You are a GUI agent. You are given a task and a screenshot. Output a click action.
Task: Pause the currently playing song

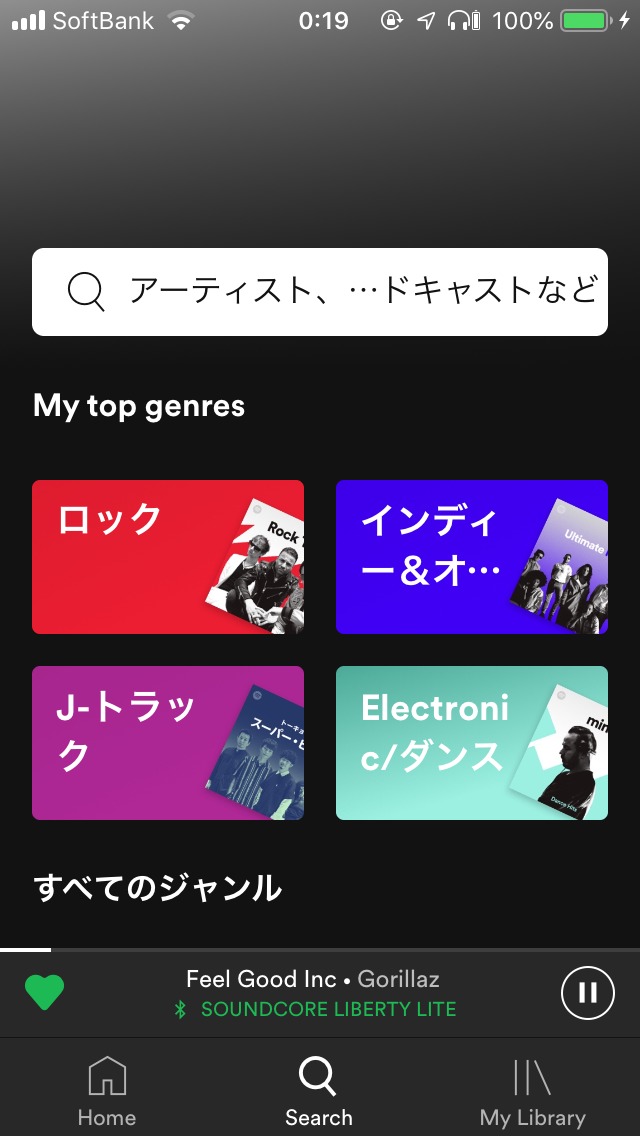(x=588, y=993)
